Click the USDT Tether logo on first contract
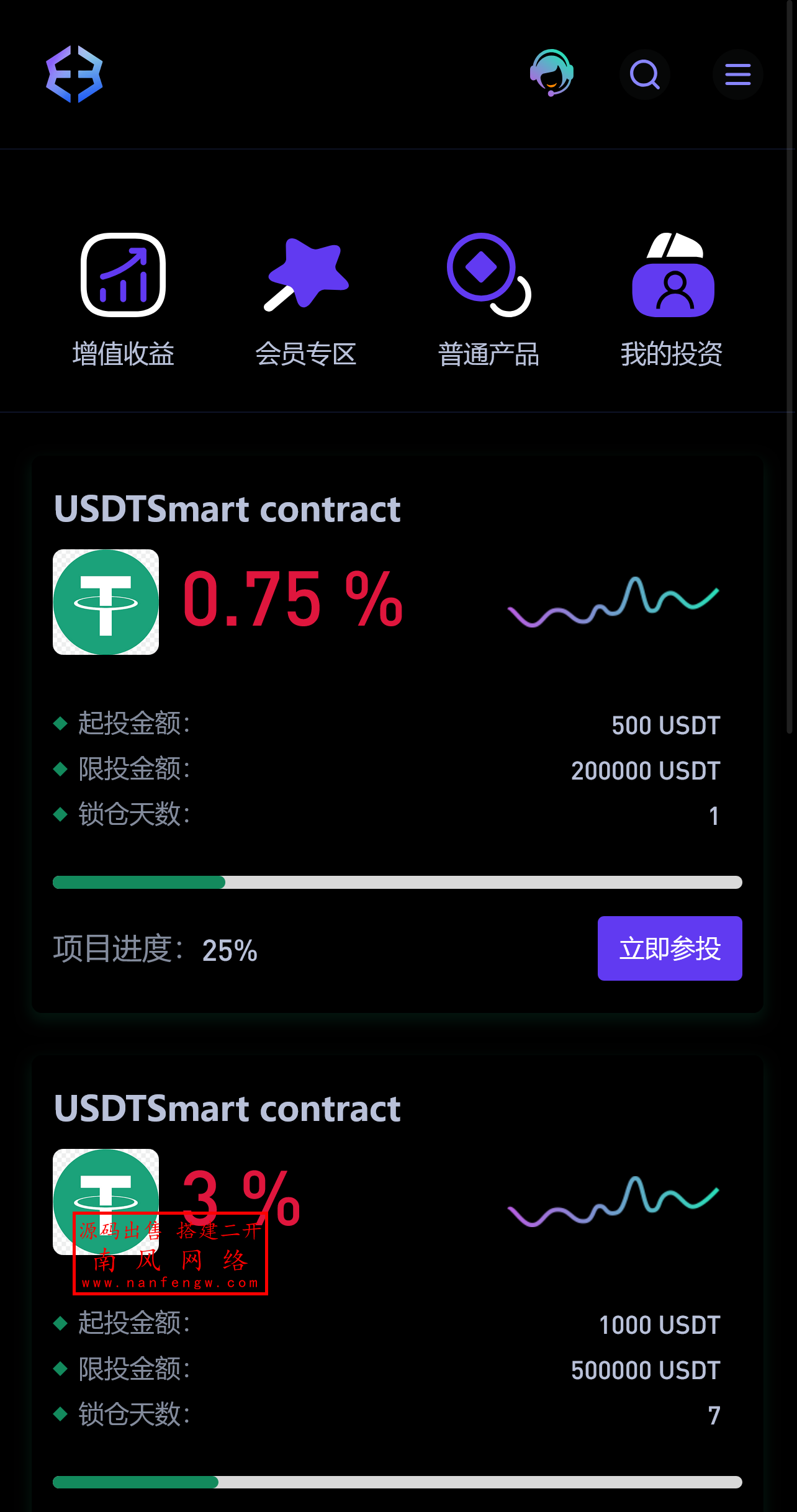Viewport: 797px width, 1512px height. click(x=106, y=600)
